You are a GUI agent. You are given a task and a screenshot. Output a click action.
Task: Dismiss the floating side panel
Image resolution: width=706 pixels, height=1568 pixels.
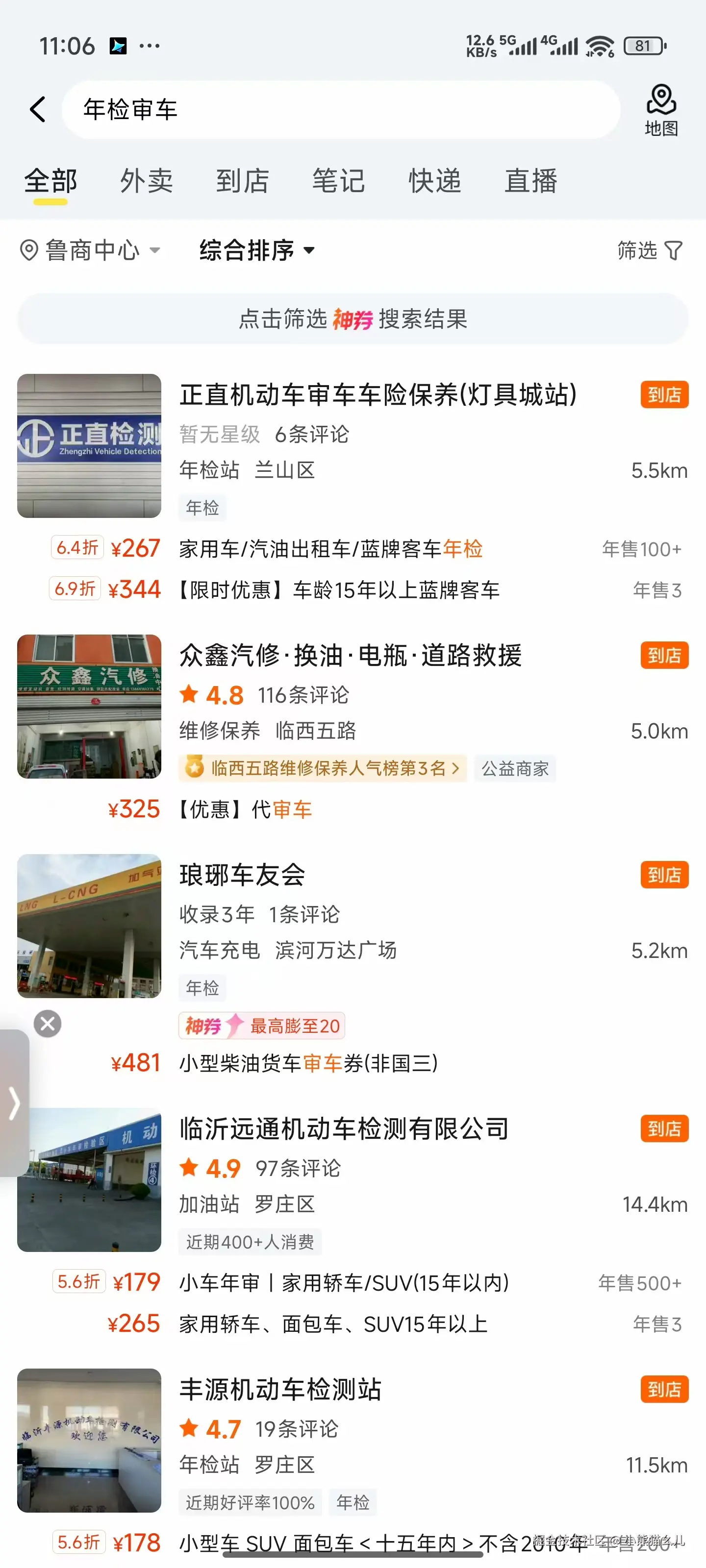pyautogui.click(x=48, y=1023)
